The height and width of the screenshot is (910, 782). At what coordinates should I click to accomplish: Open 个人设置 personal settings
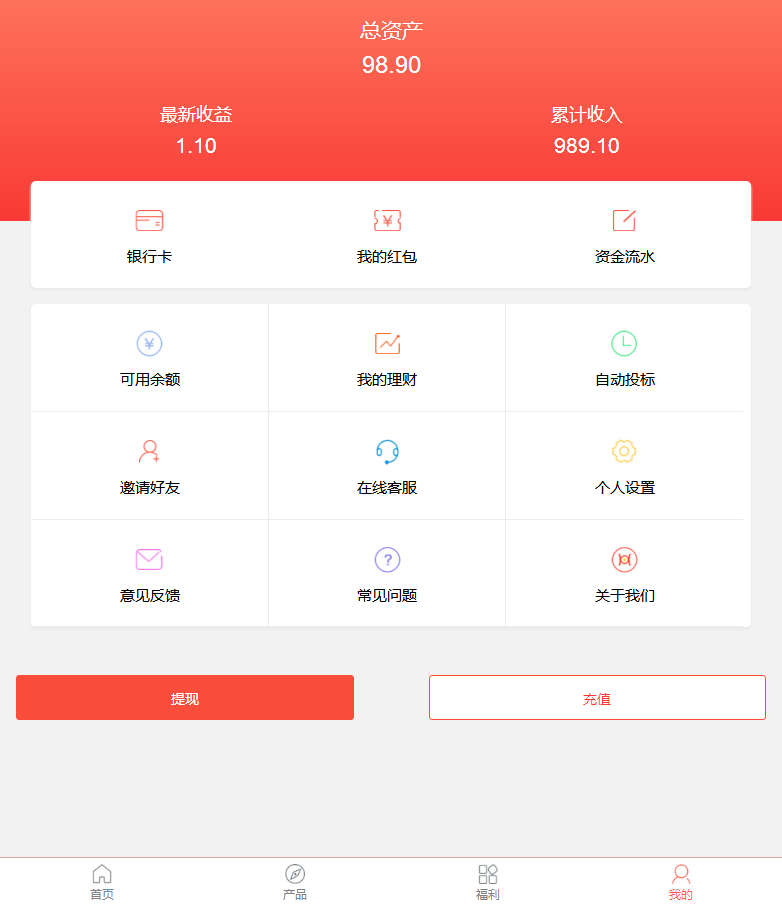[624, 466]
